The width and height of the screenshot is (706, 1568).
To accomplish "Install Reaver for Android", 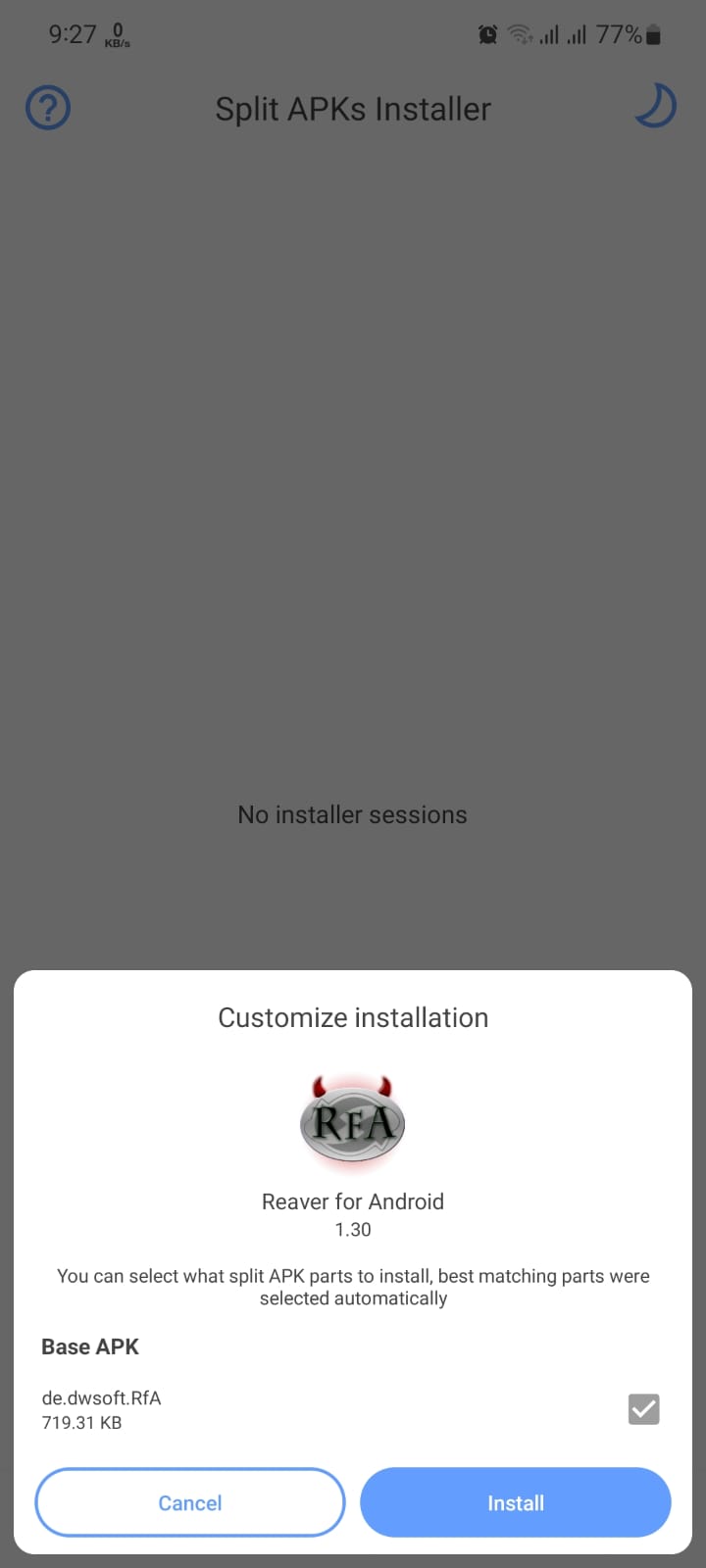I will pos(515,1502).
